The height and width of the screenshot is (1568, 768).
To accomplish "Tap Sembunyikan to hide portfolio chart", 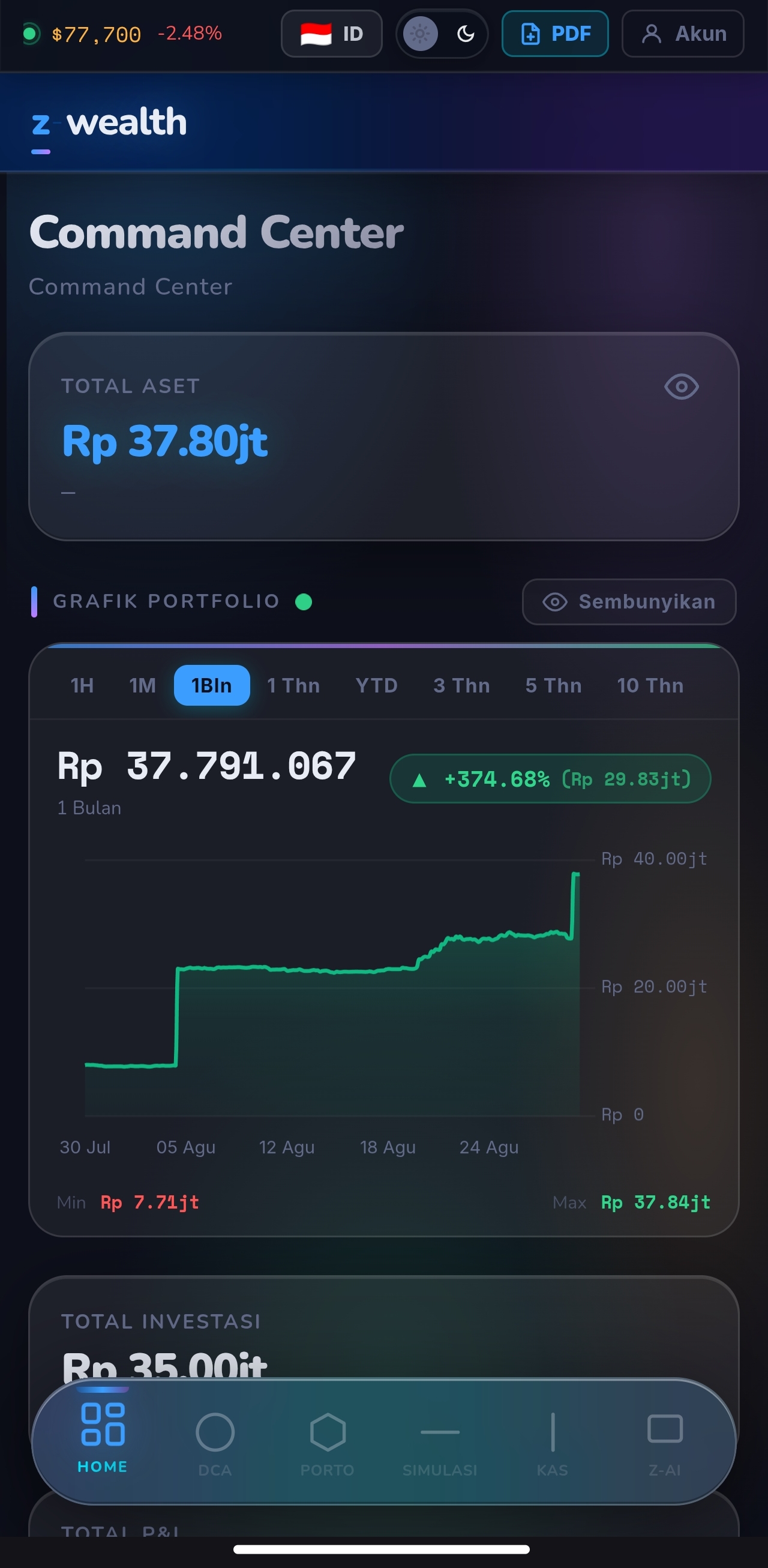I will (x=629, y=601).
